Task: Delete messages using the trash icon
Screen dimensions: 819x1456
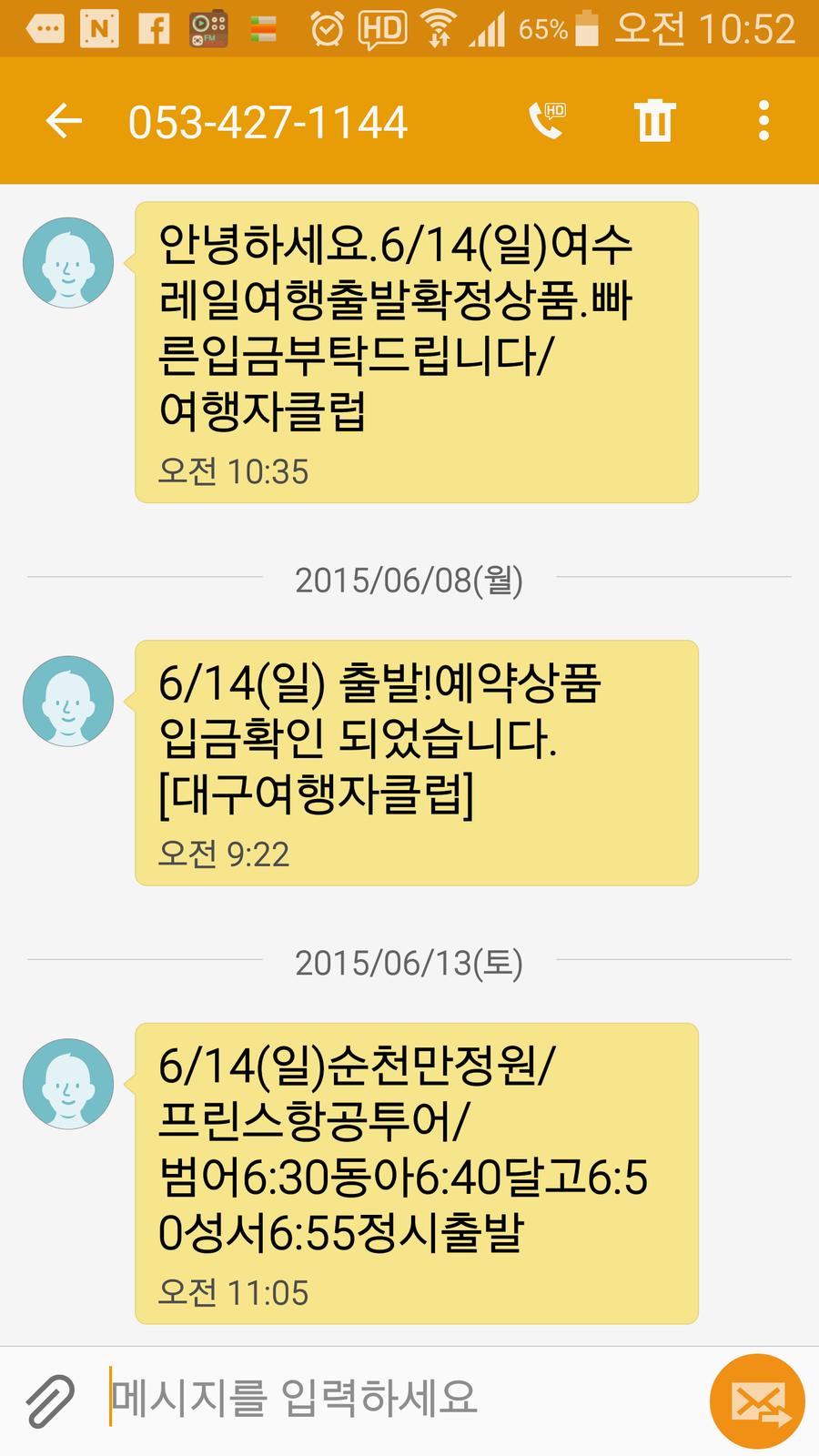Action: 654,121
